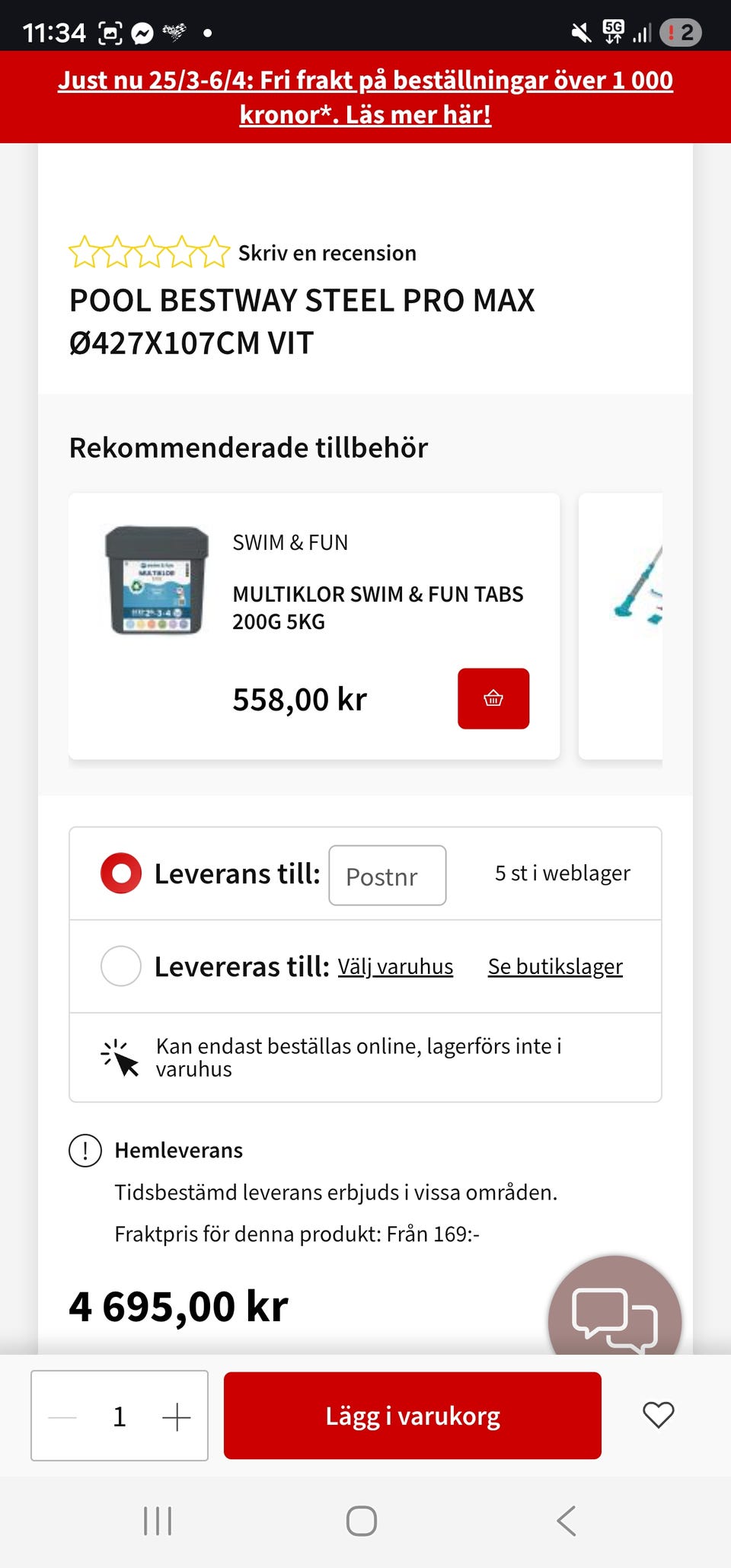This screenshot has width=731, height=1568.
Task: Focus the Postnr input field
Action: (x=387, y=876)
